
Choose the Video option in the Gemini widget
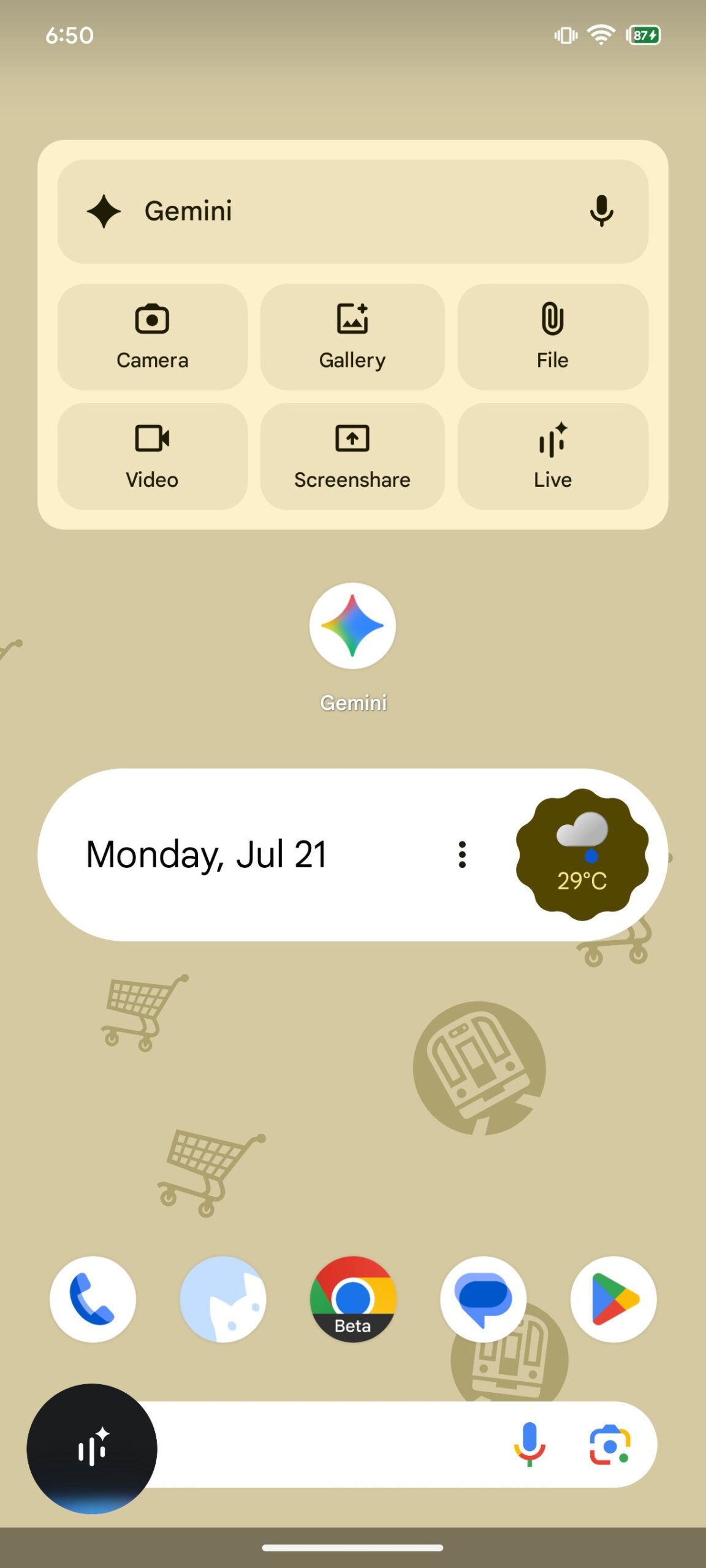pos(152,456)
